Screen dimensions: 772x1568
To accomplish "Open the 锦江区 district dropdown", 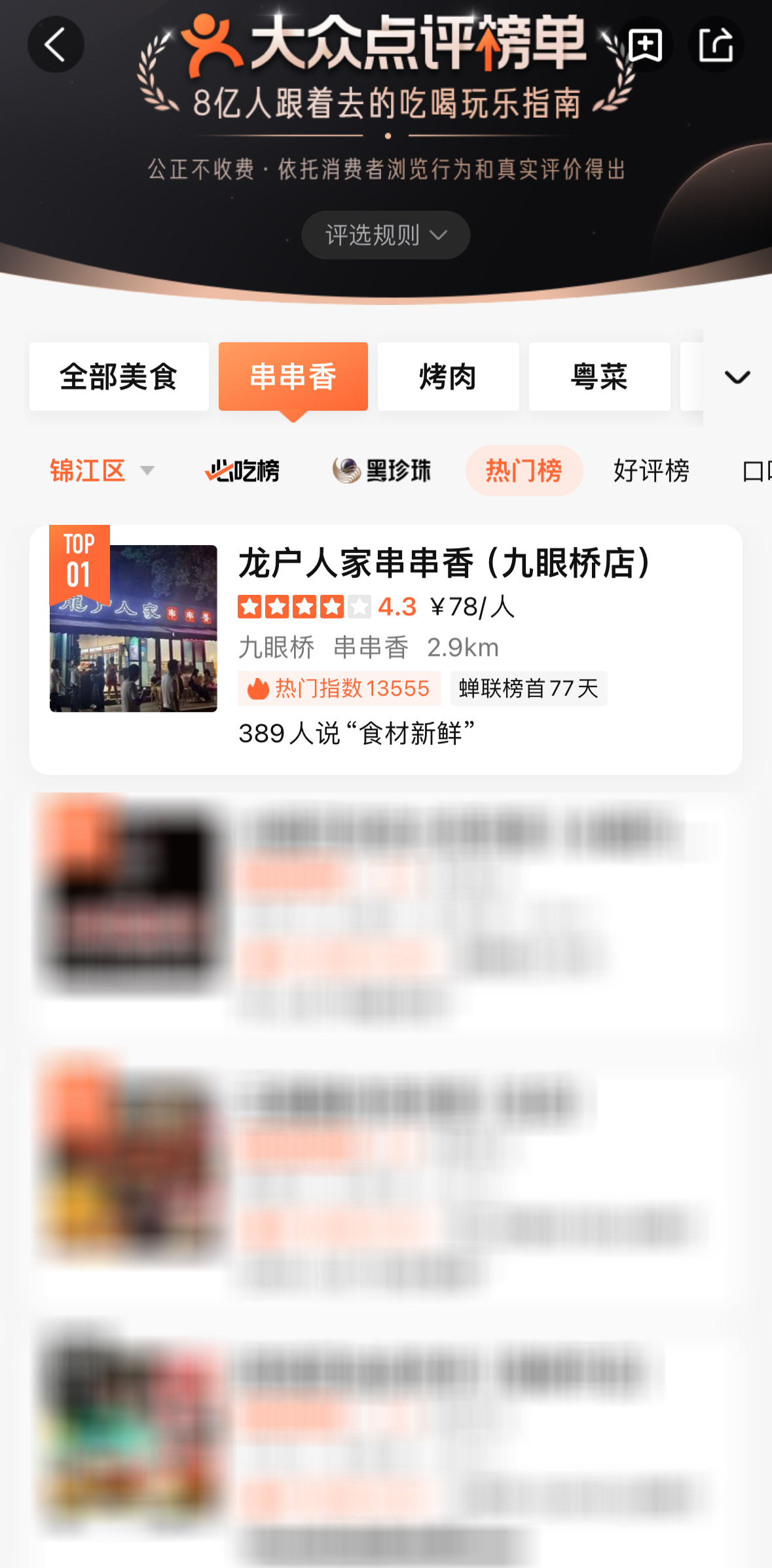I will 102,471.
